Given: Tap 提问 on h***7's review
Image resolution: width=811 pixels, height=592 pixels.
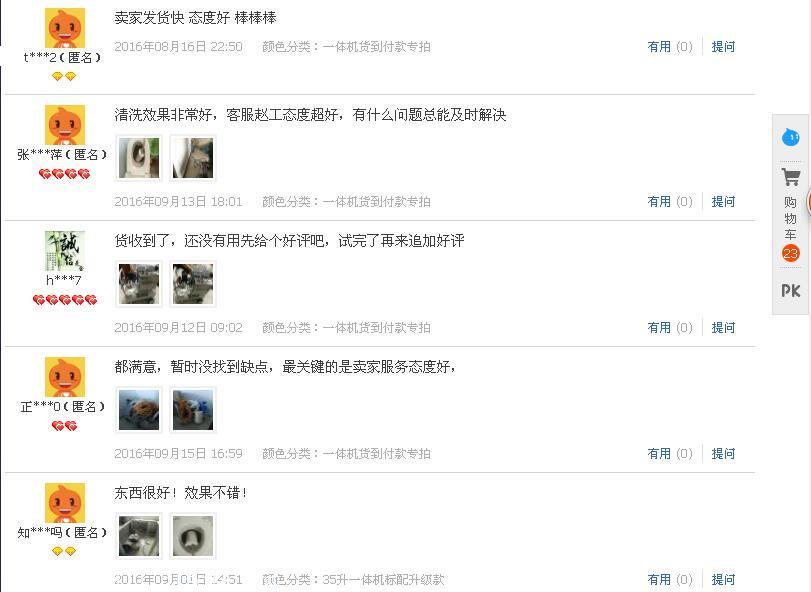Looking at the screenshot, I should [723, 327].
